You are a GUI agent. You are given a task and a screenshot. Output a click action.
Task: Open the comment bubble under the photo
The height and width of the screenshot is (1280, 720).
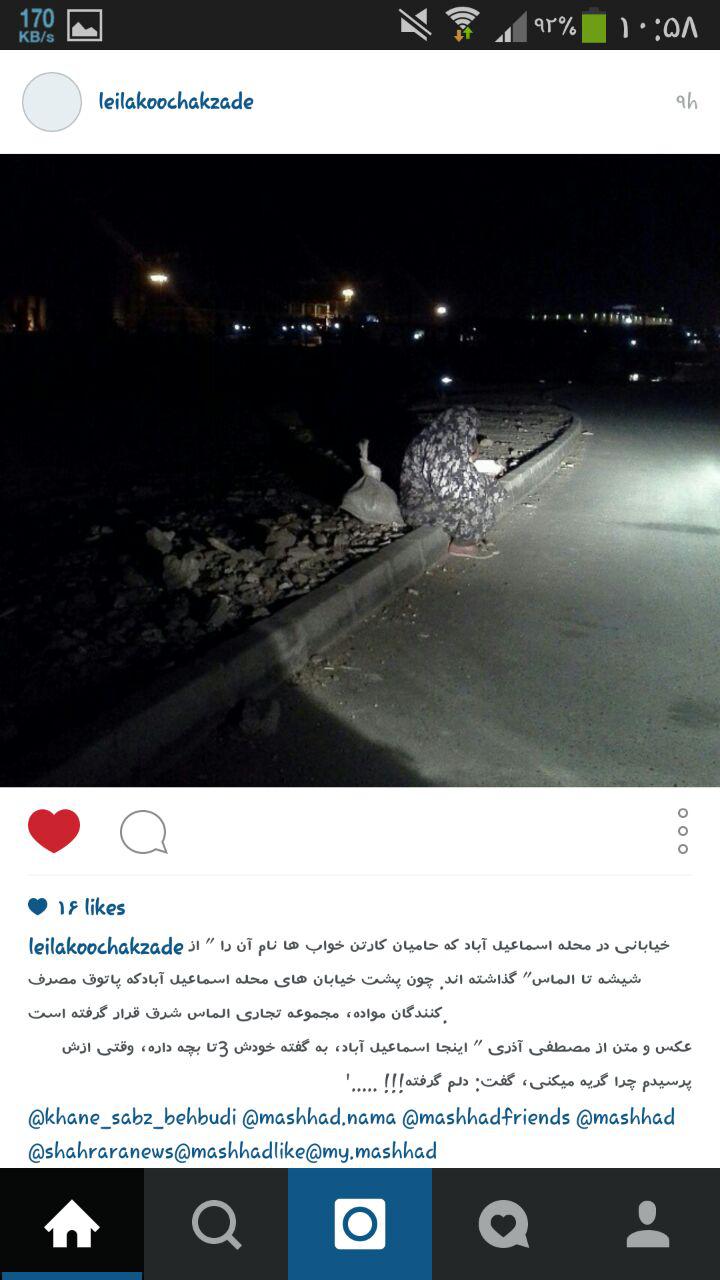click(143, 832)
